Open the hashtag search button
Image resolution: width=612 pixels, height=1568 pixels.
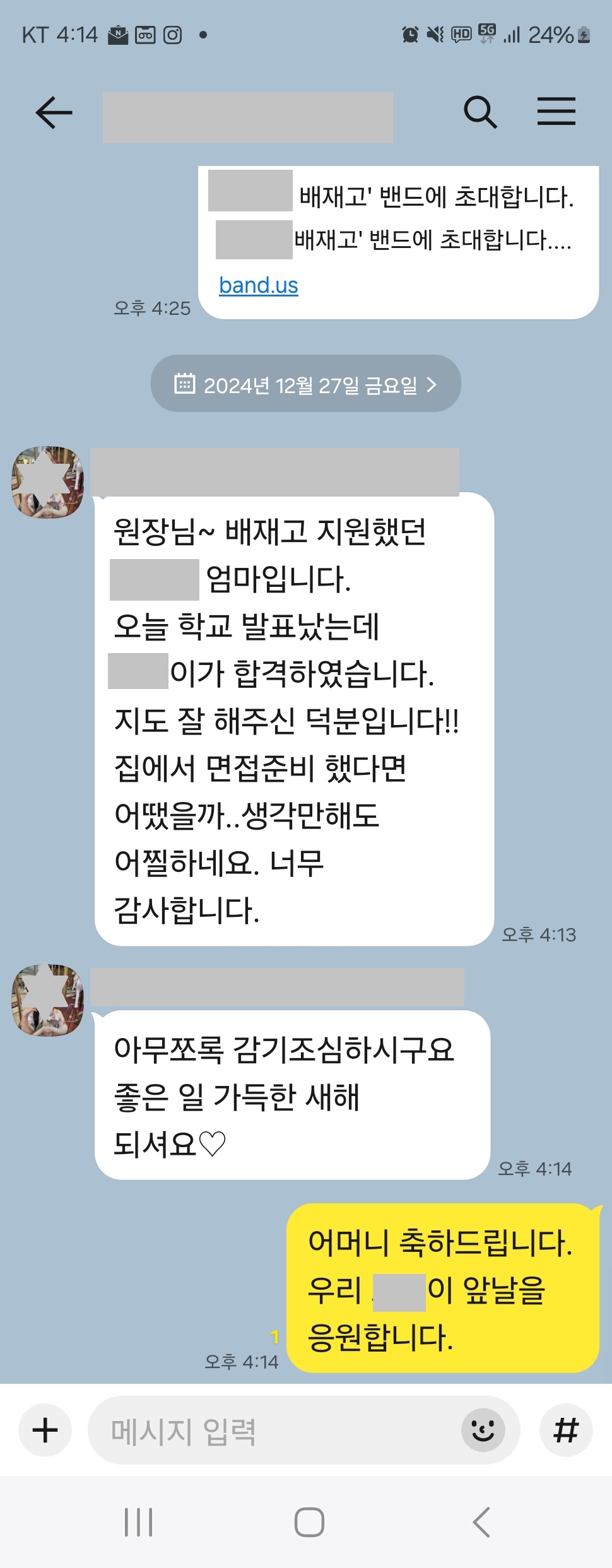pos(566,1430)
